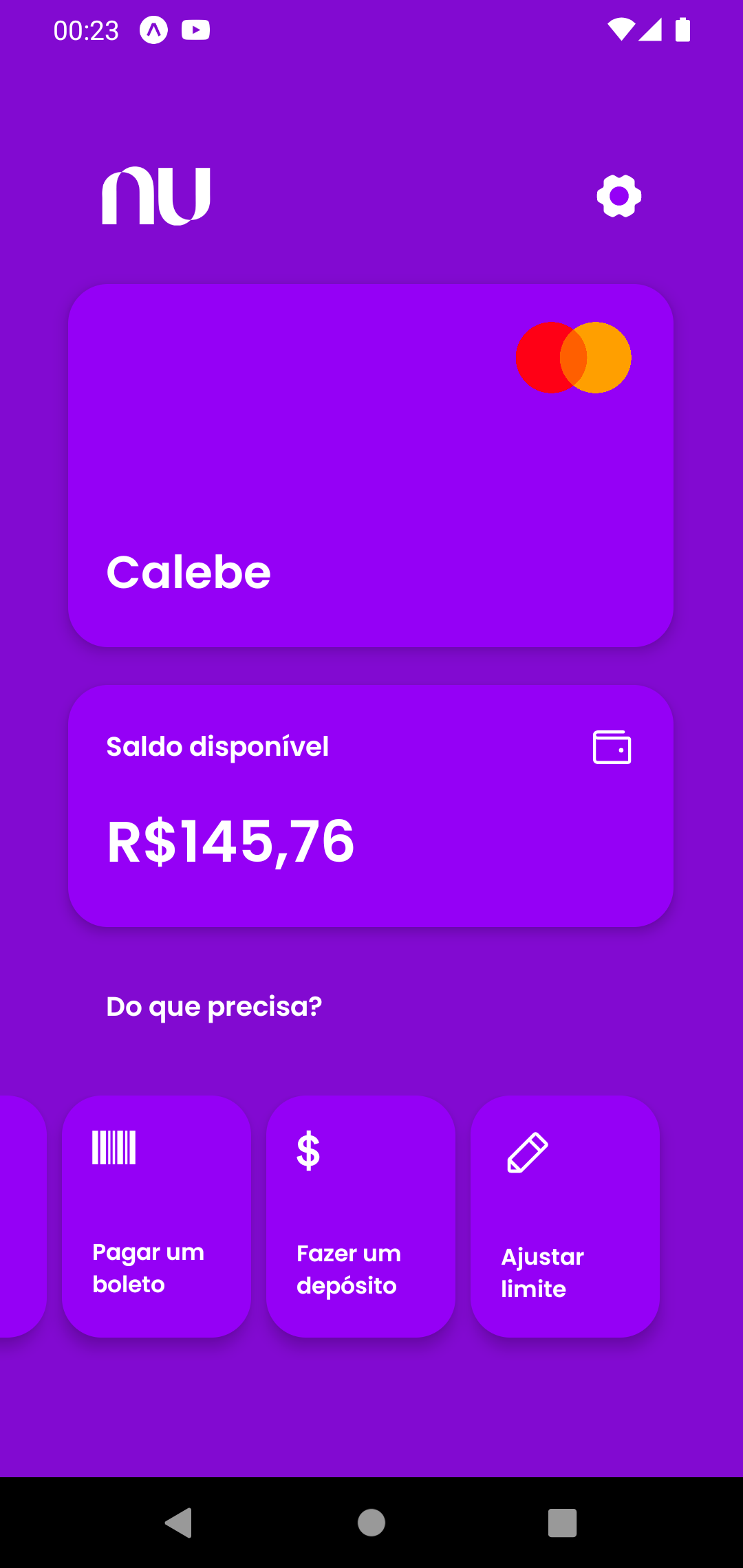Choose Fazer um depósito

pyautogui.click(x=360, y=1217)
